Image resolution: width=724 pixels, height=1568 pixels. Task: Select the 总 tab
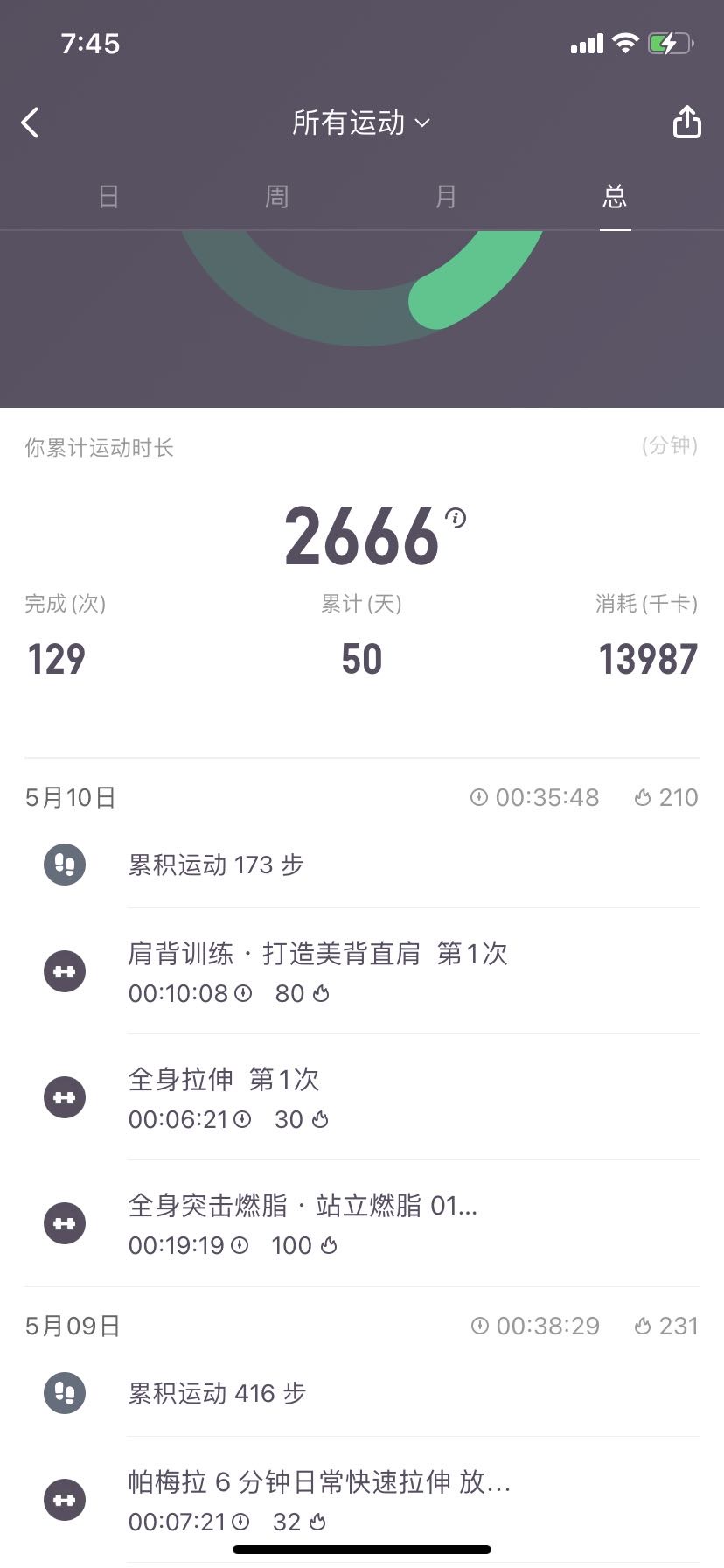(615, 197)
